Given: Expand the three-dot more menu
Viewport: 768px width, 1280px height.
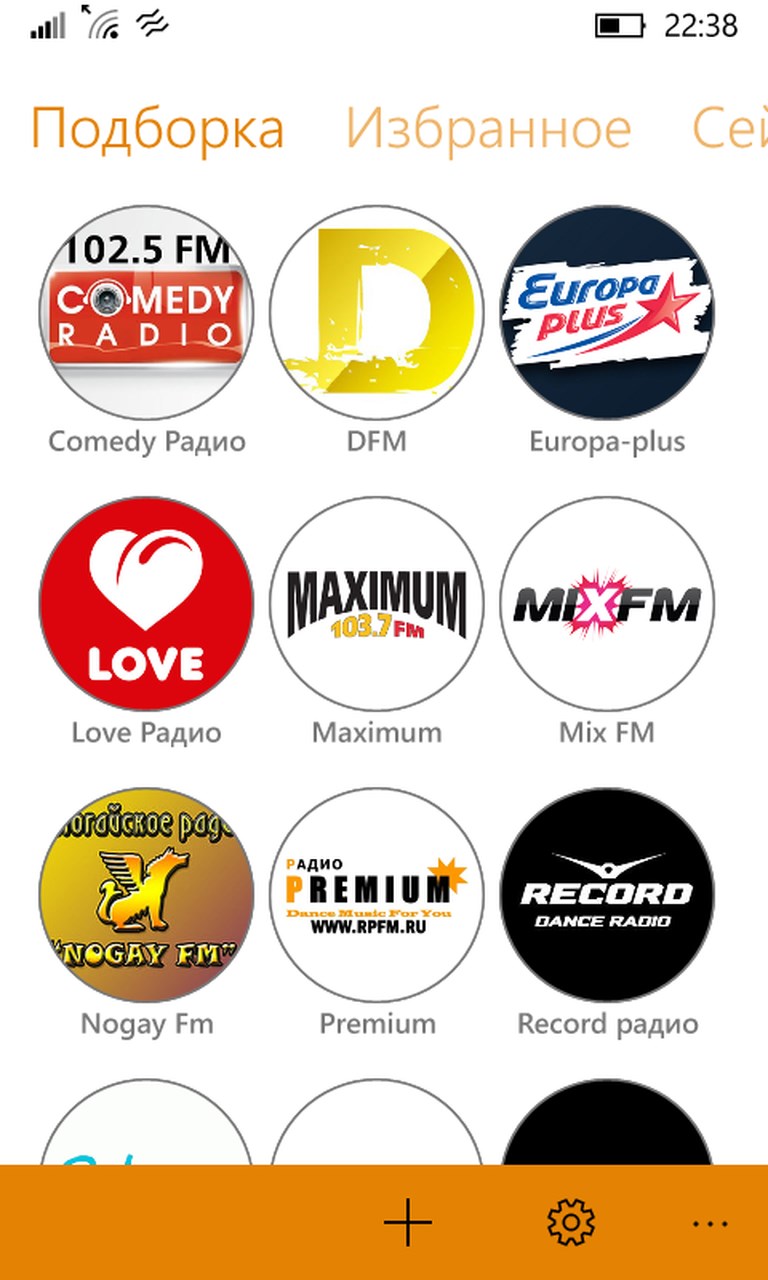Looking at the screenshot, I should tap(711, 1222).
